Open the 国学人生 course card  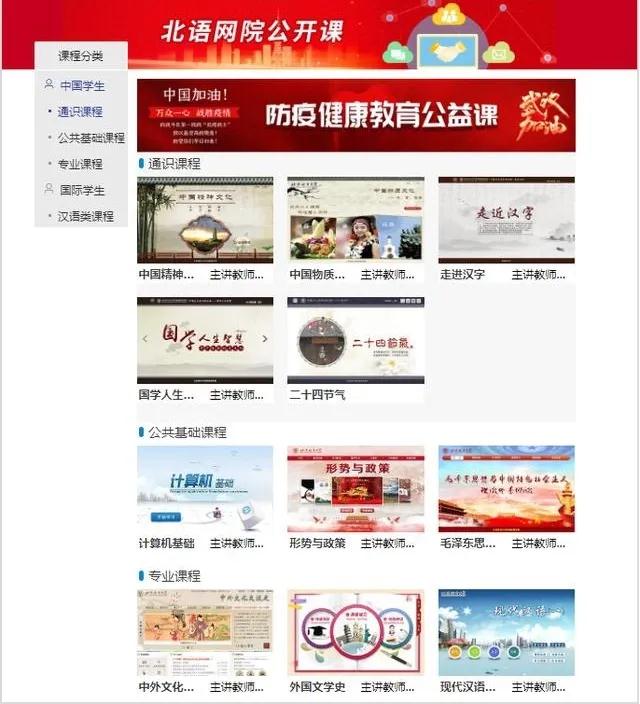point(205,340)
